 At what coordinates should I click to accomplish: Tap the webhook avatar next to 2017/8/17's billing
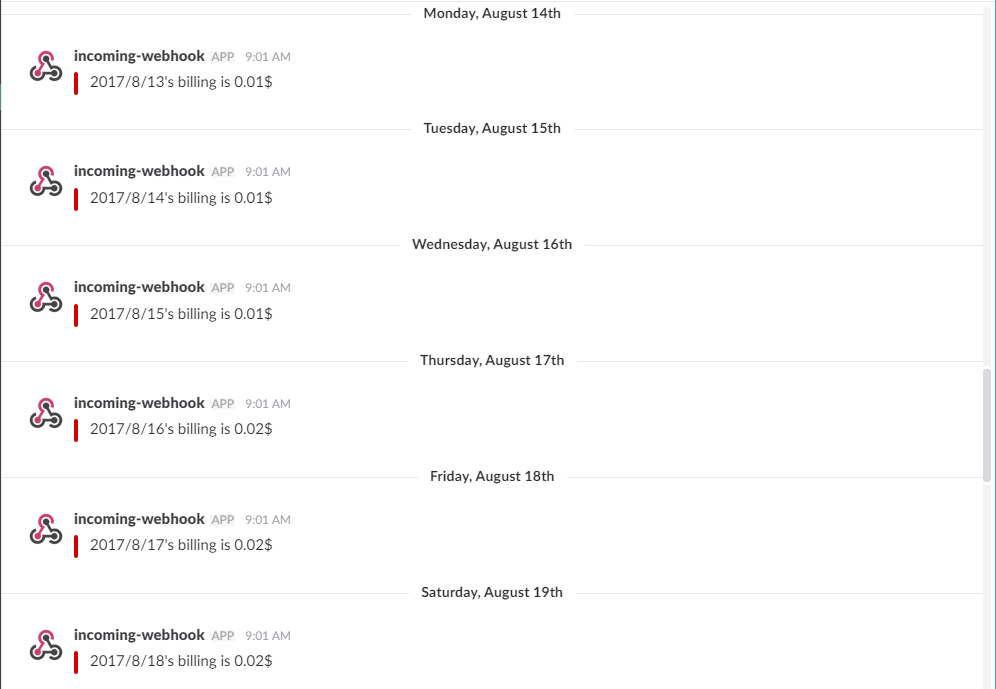coord(46,530)
